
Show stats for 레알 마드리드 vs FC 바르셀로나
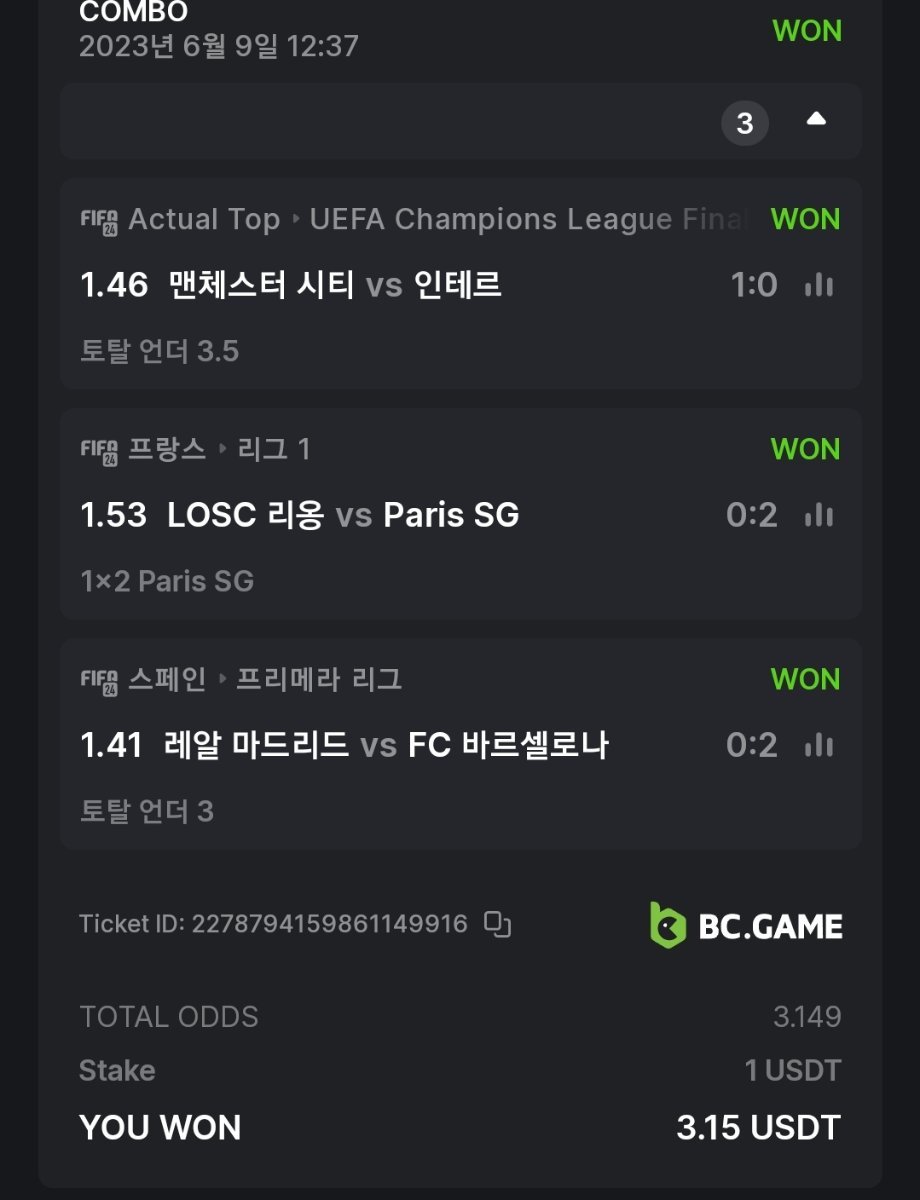click(819, 746)
